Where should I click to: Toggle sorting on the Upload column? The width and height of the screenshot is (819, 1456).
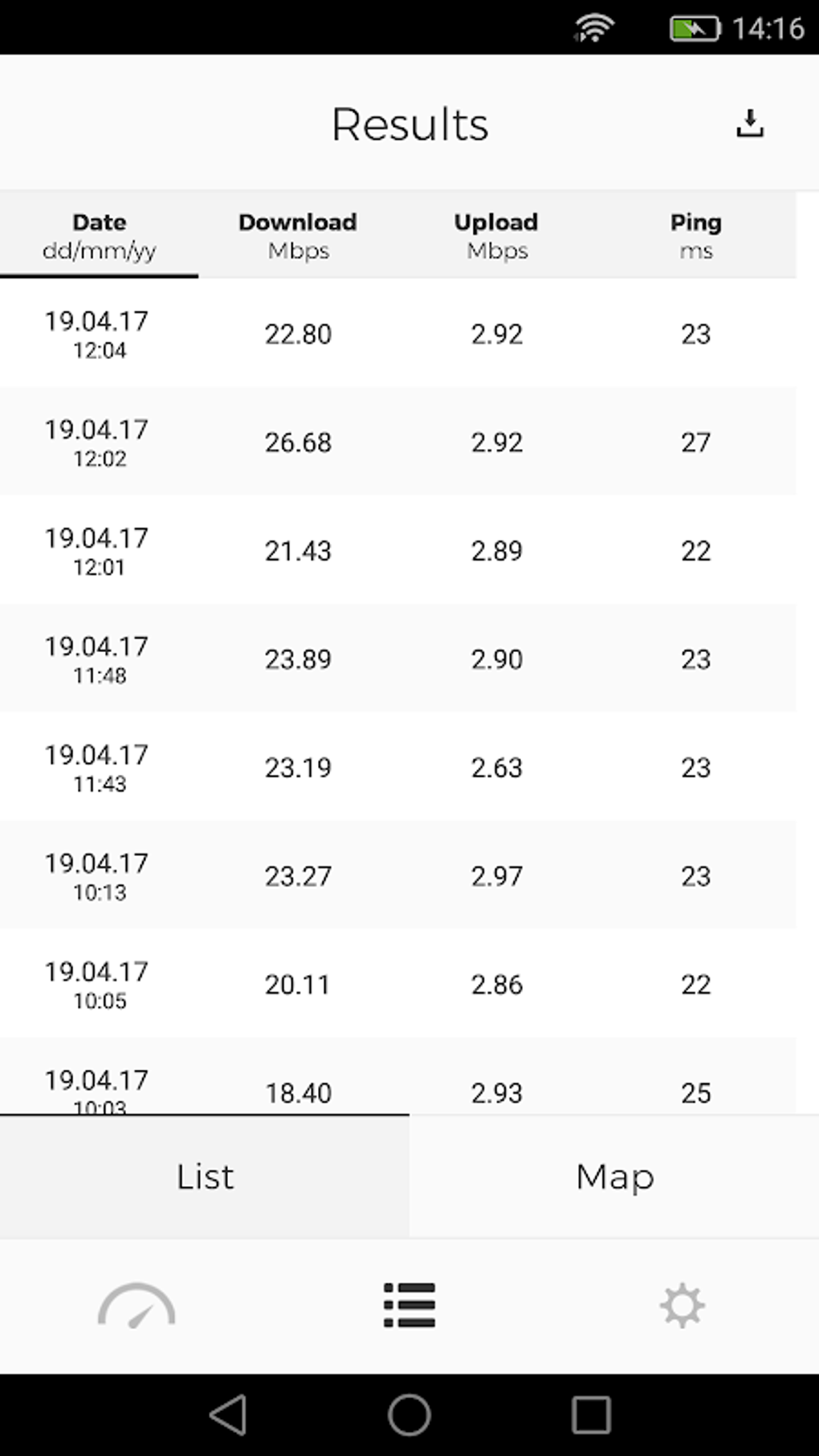point(496,235)
